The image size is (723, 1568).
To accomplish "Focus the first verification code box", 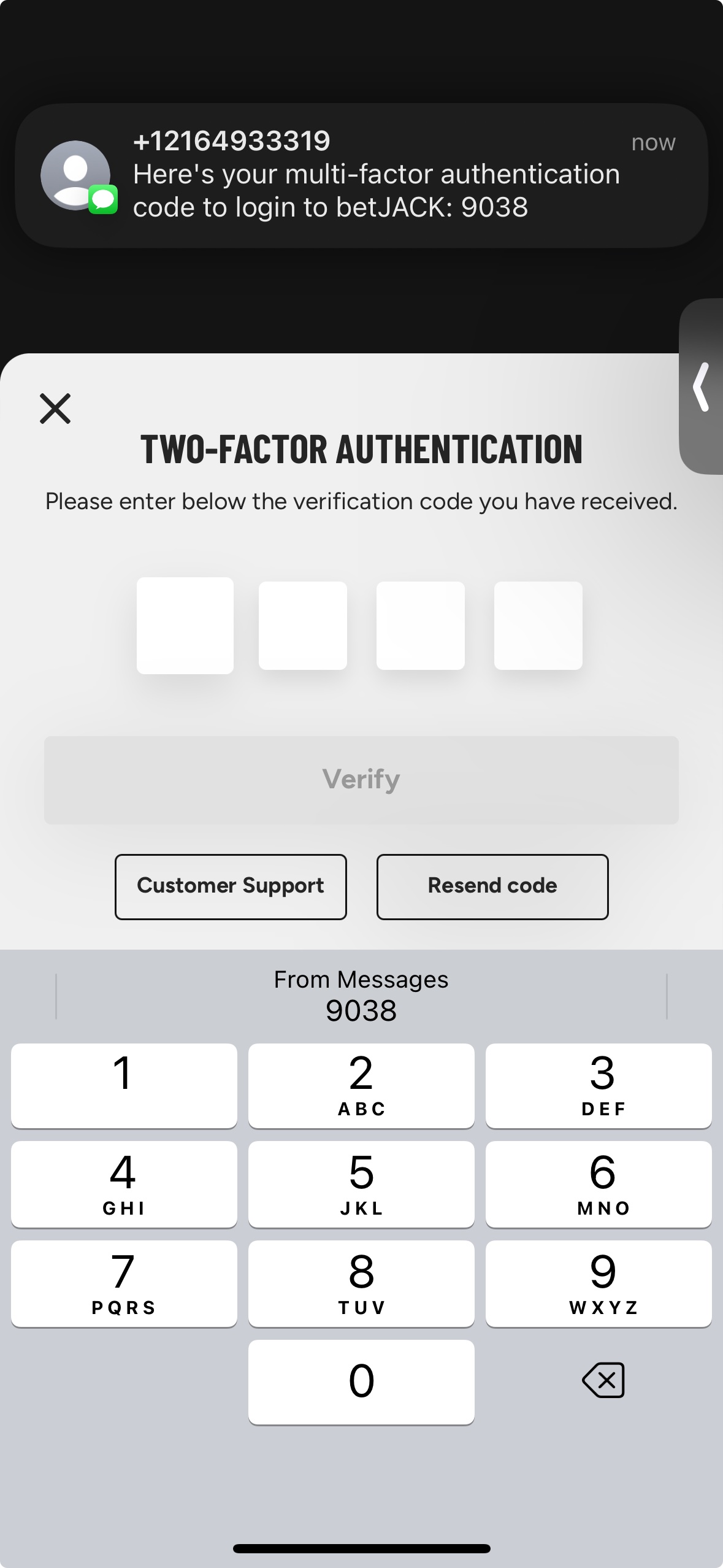I will (185, 625).
